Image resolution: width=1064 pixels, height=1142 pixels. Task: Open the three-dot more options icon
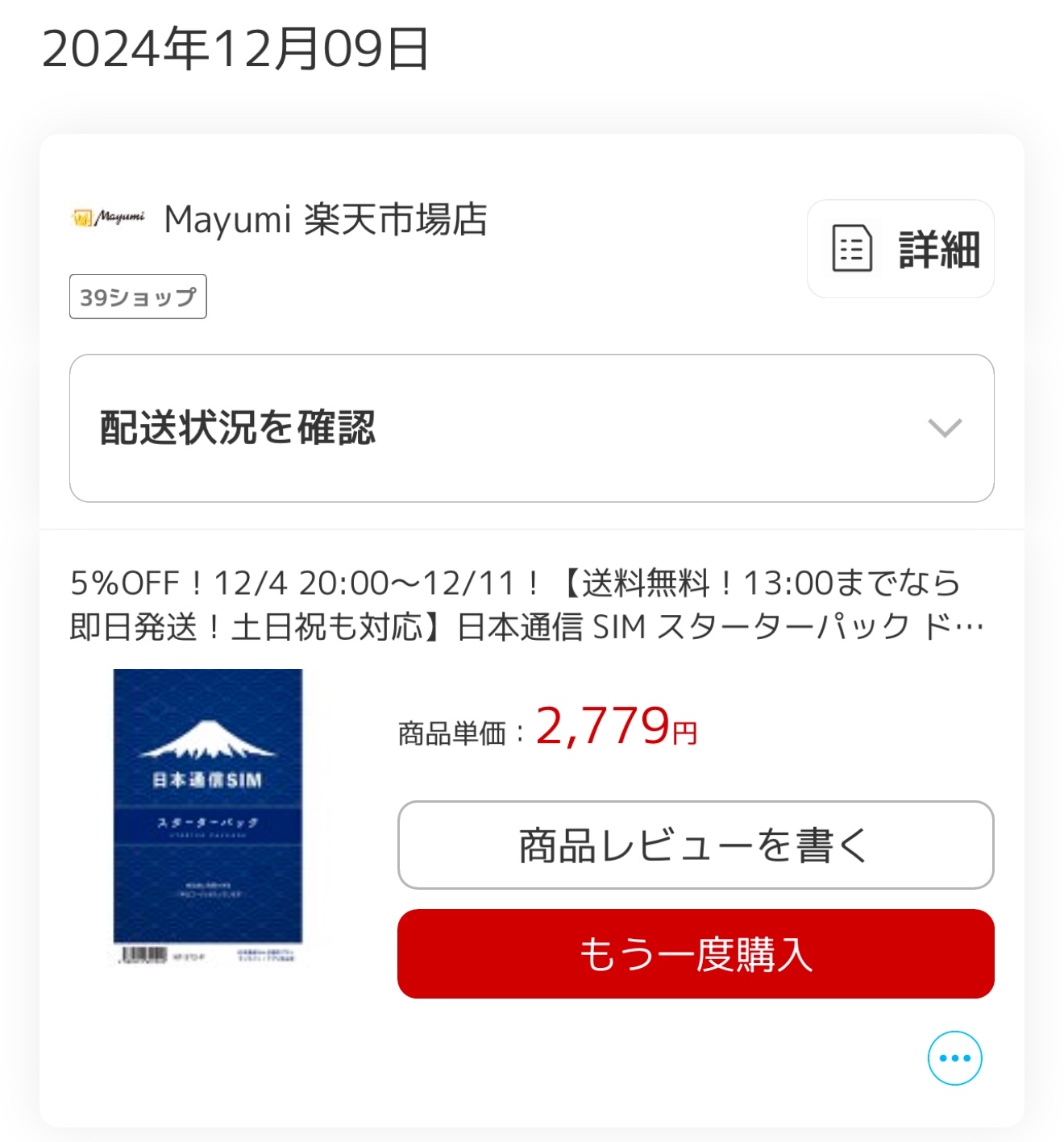pyautogui.click(x=954, y=1058)
